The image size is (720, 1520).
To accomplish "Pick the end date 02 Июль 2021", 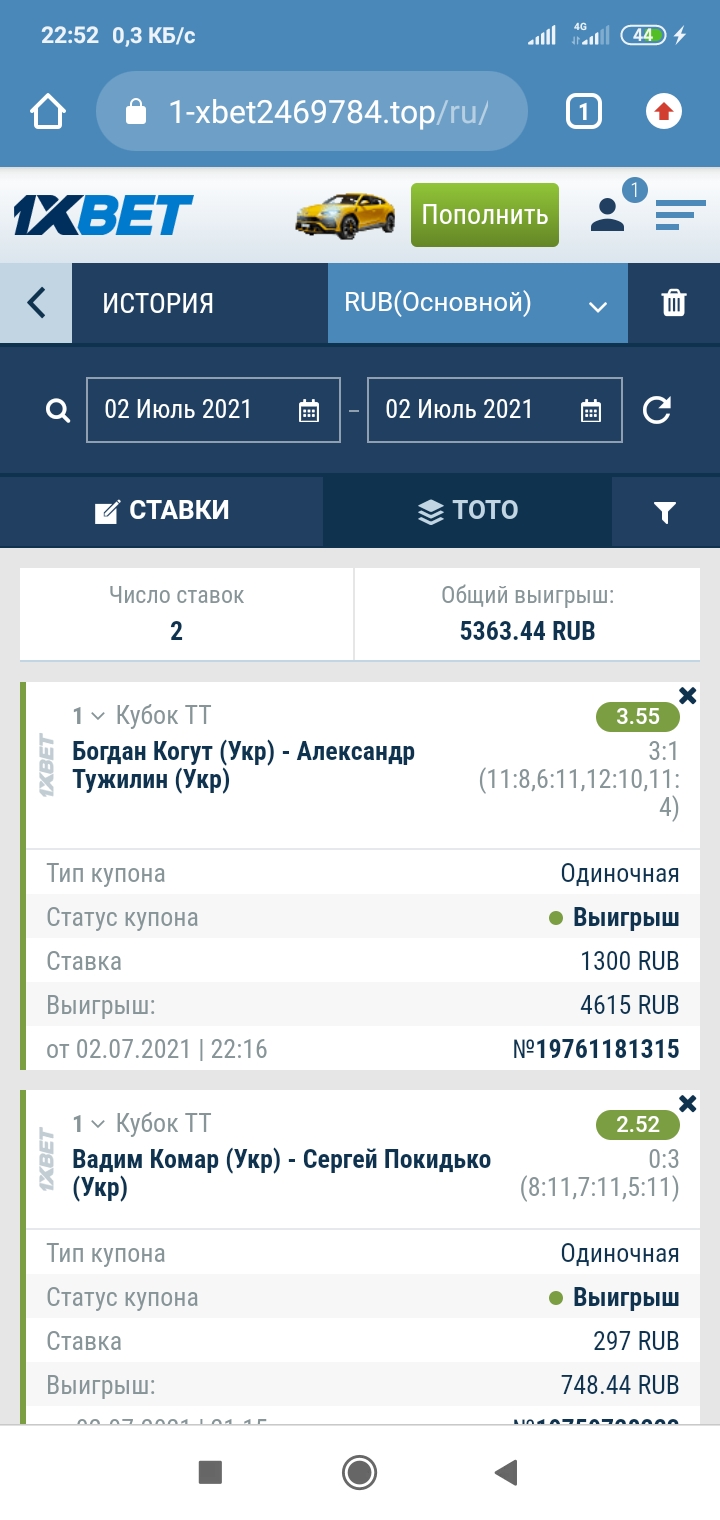I will (495, 410).
